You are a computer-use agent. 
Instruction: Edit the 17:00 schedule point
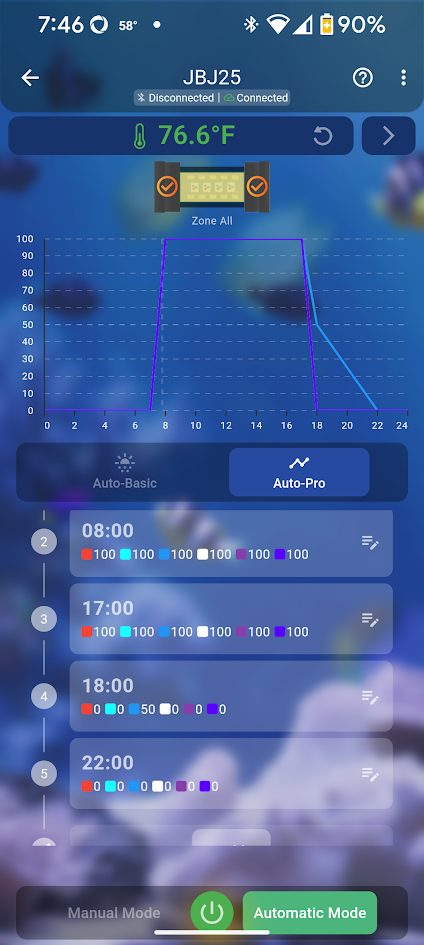pos(370,619)
